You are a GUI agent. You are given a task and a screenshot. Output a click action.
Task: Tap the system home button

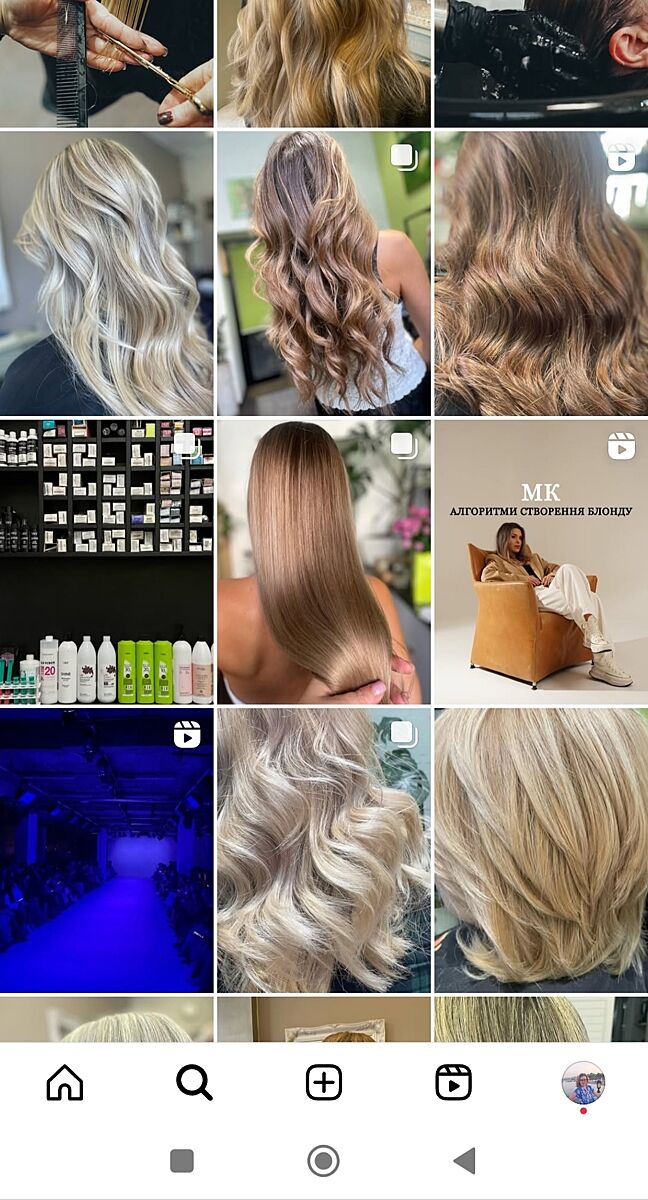[323, 1161]
